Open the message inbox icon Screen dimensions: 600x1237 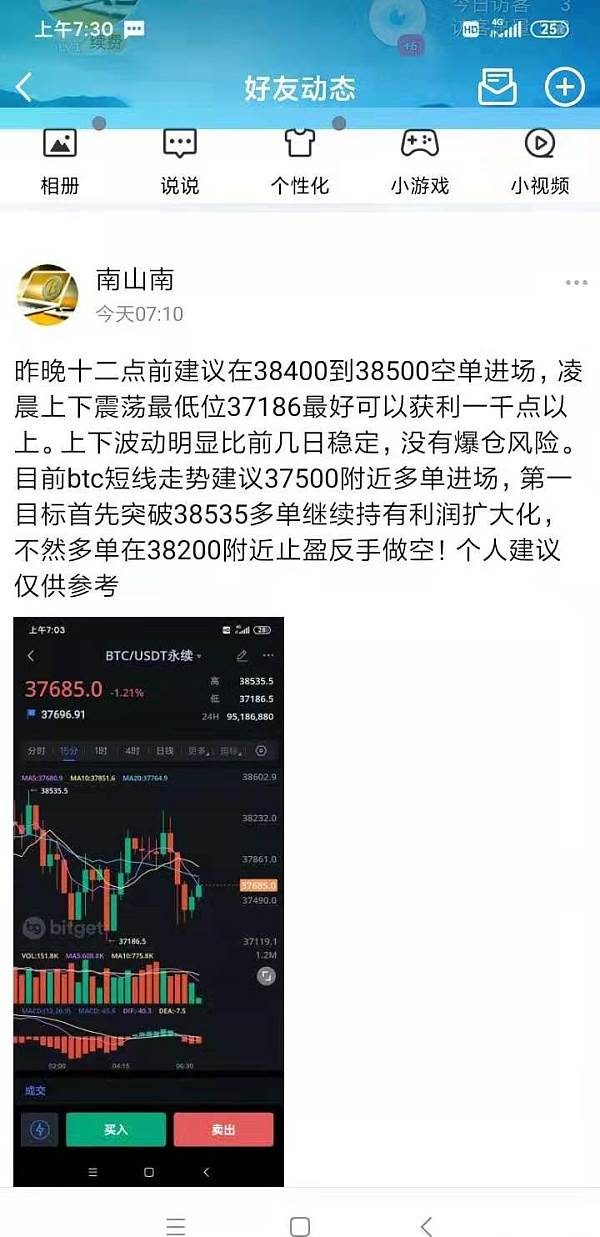[x=497, y=88]
